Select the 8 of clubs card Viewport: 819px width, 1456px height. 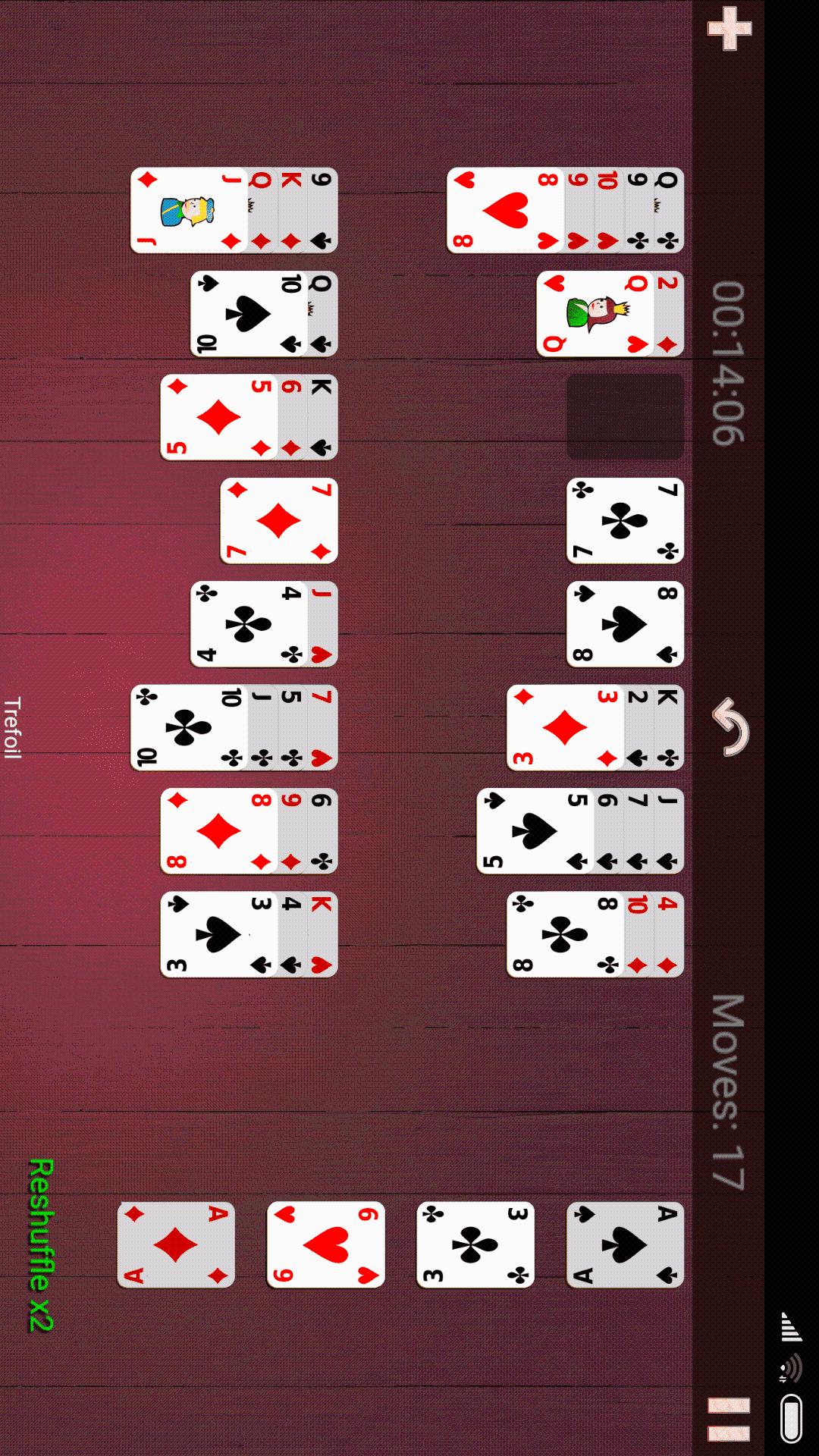[x=565, y=934]
